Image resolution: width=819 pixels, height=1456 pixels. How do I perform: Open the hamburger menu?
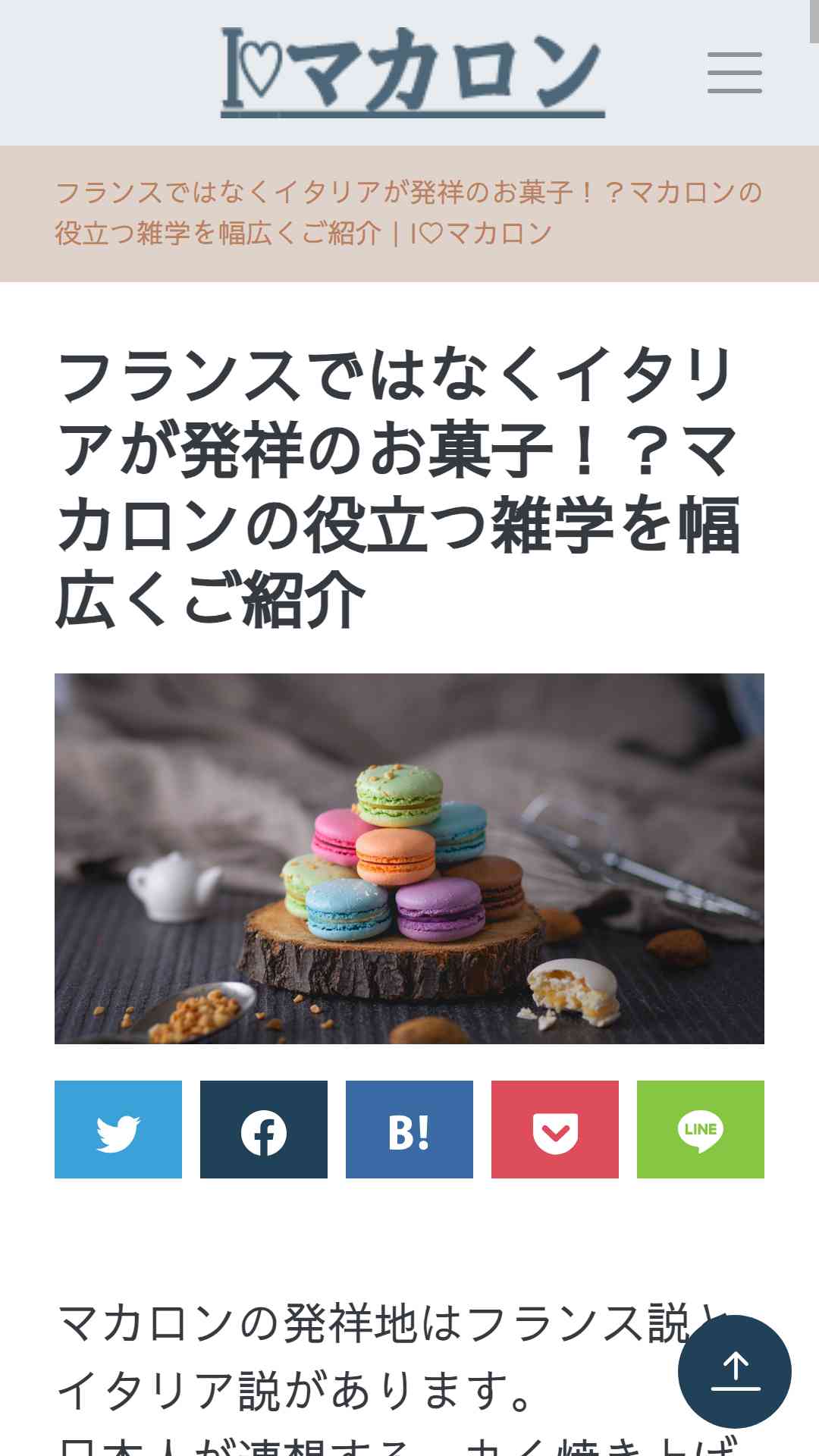tap(734, 73)
